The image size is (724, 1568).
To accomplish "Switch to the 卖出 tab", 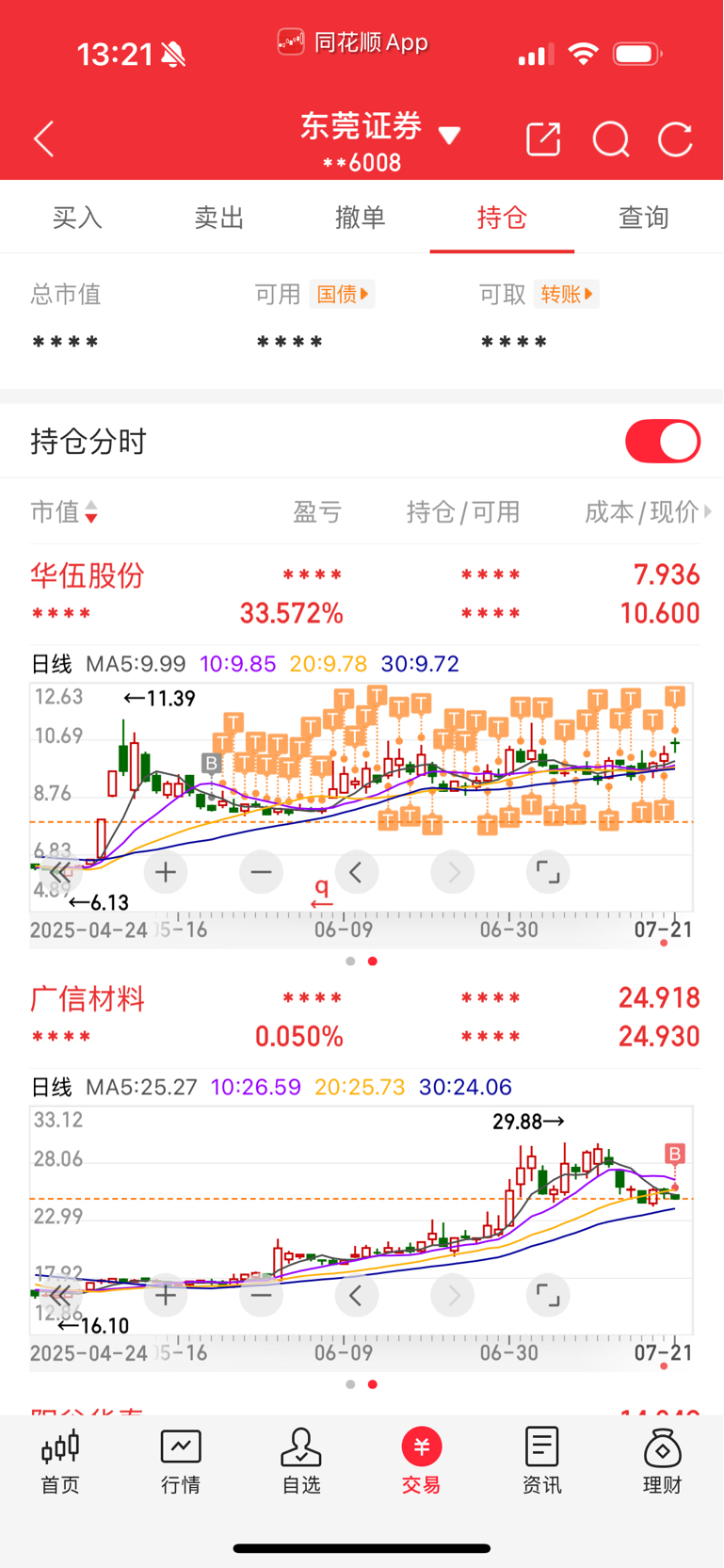I will coord(219,218).
